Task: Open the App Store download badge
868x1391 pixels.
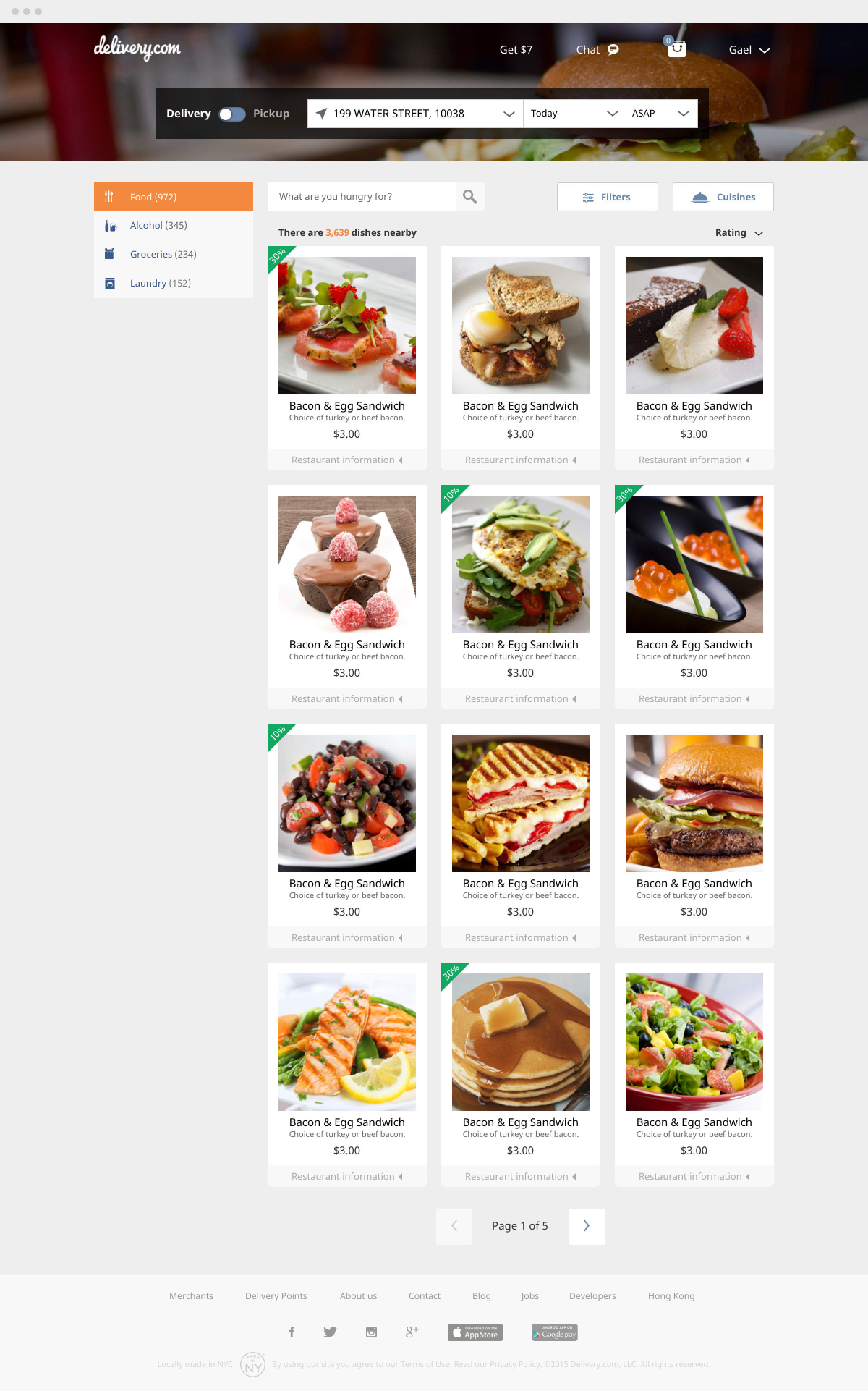Action: click(475, 1332)
